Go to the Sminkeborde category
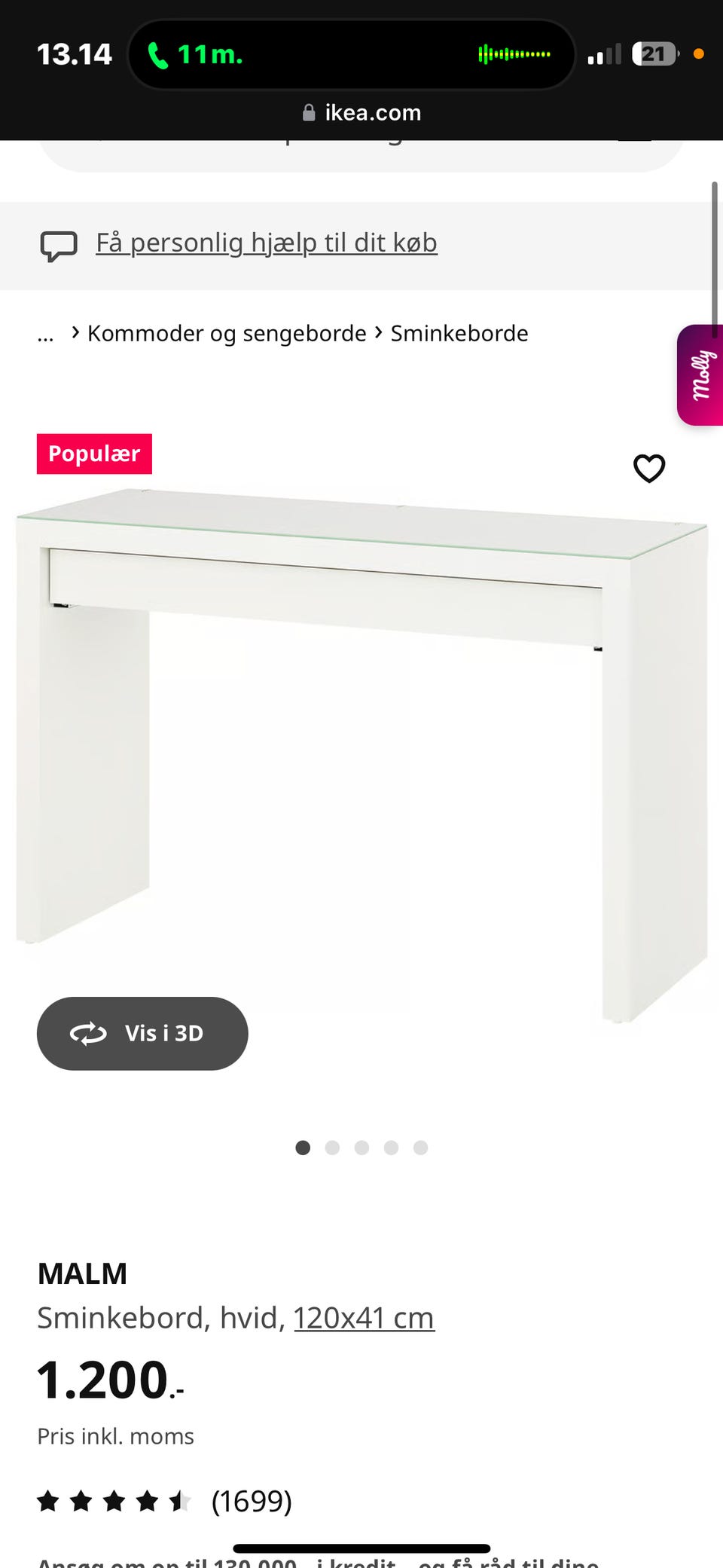 (x=458, y=333)
